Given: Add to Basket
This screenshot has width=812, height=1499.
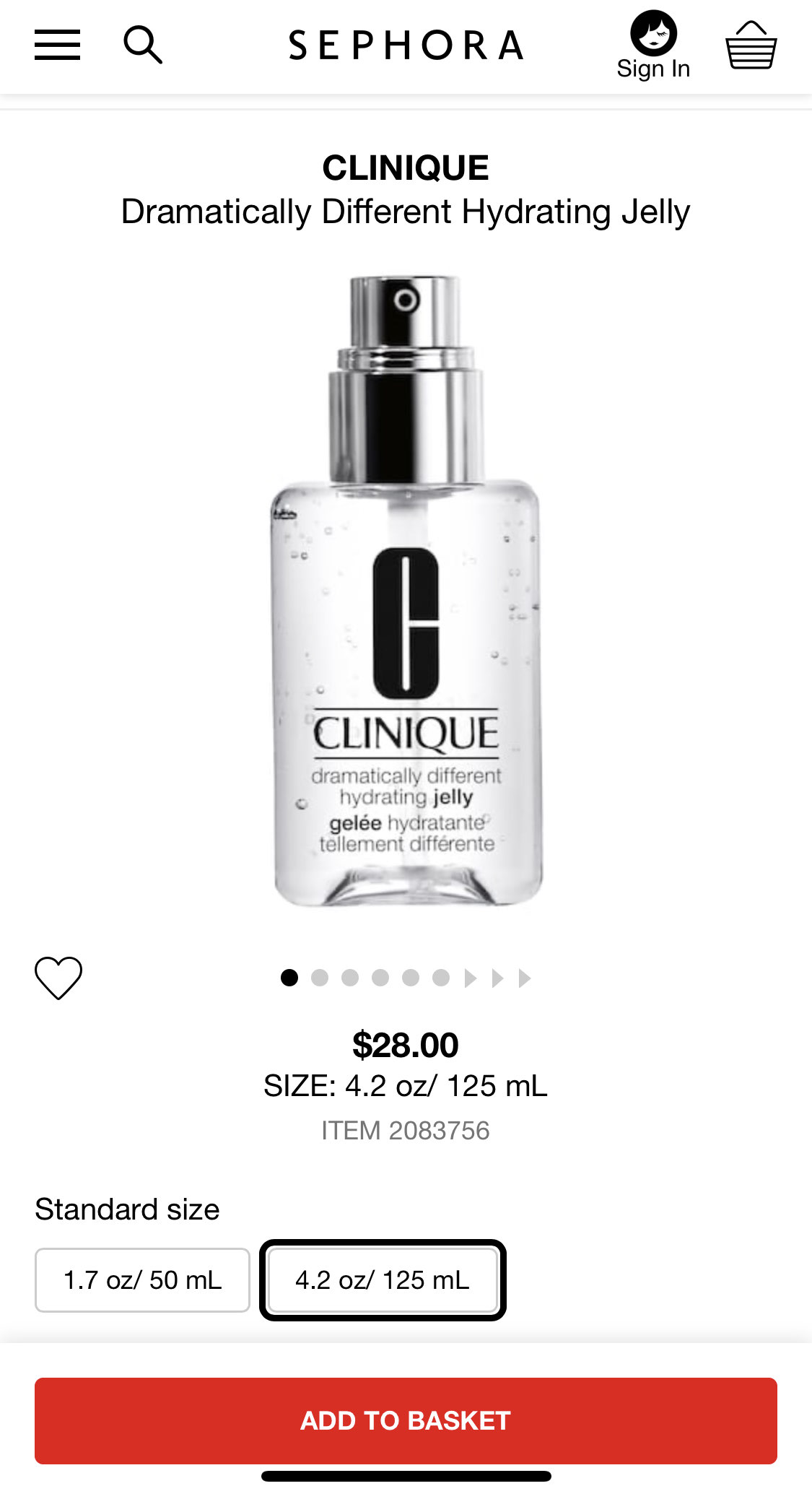Looking at the screenshot, I should [x=406, y=1420].
